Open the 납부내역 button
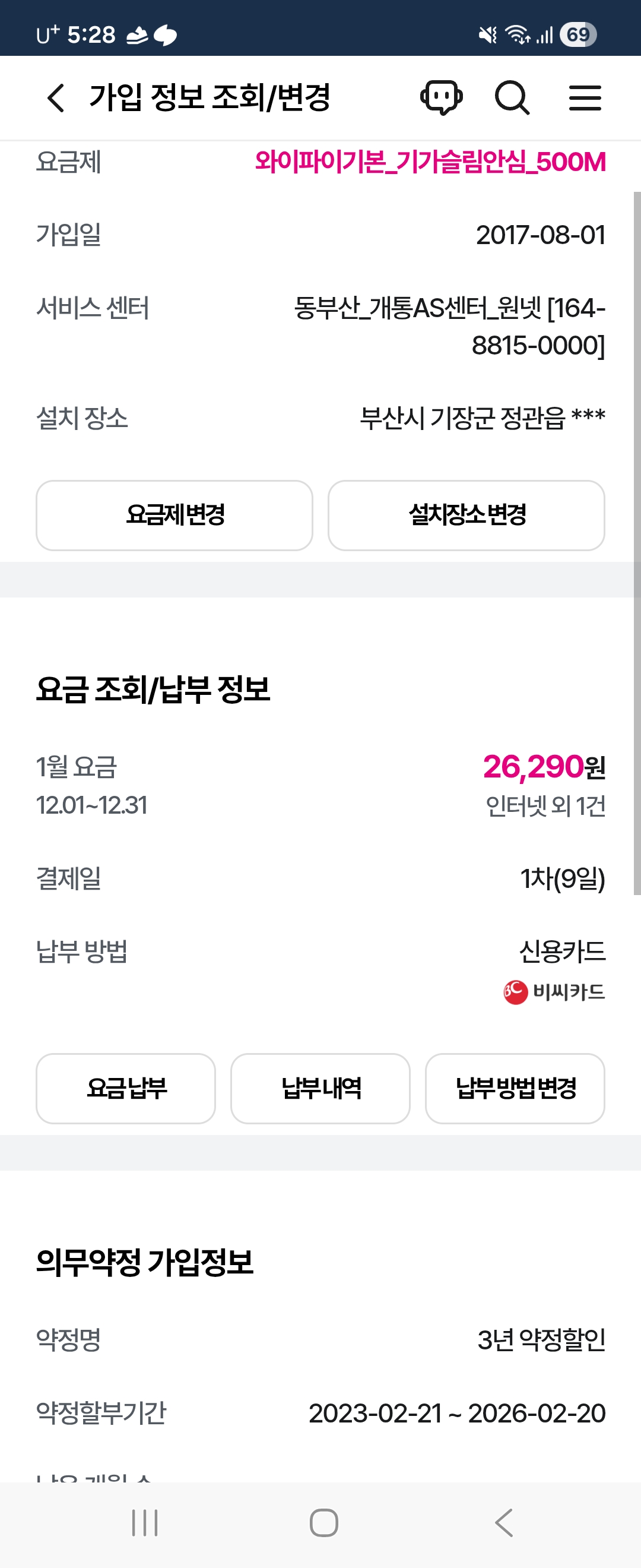This screenshot has height=1568, width=641. click(x=320, y=1088)
